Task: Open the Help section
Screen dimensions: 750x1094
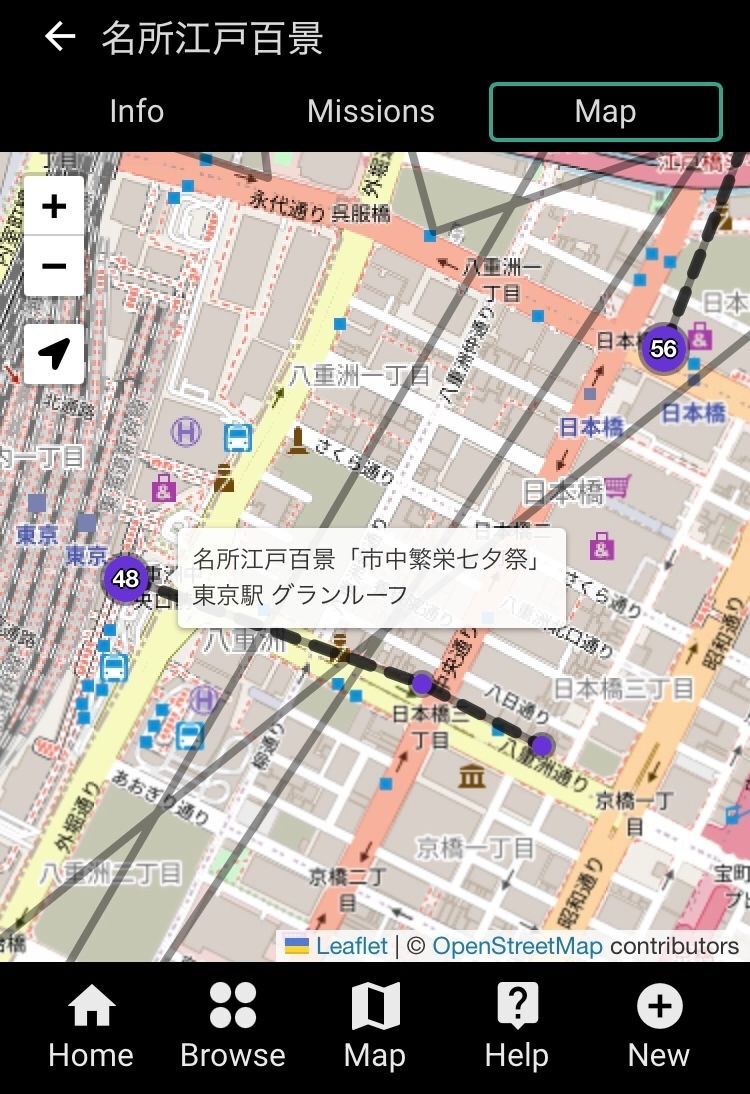Action: coord(517,1026)
